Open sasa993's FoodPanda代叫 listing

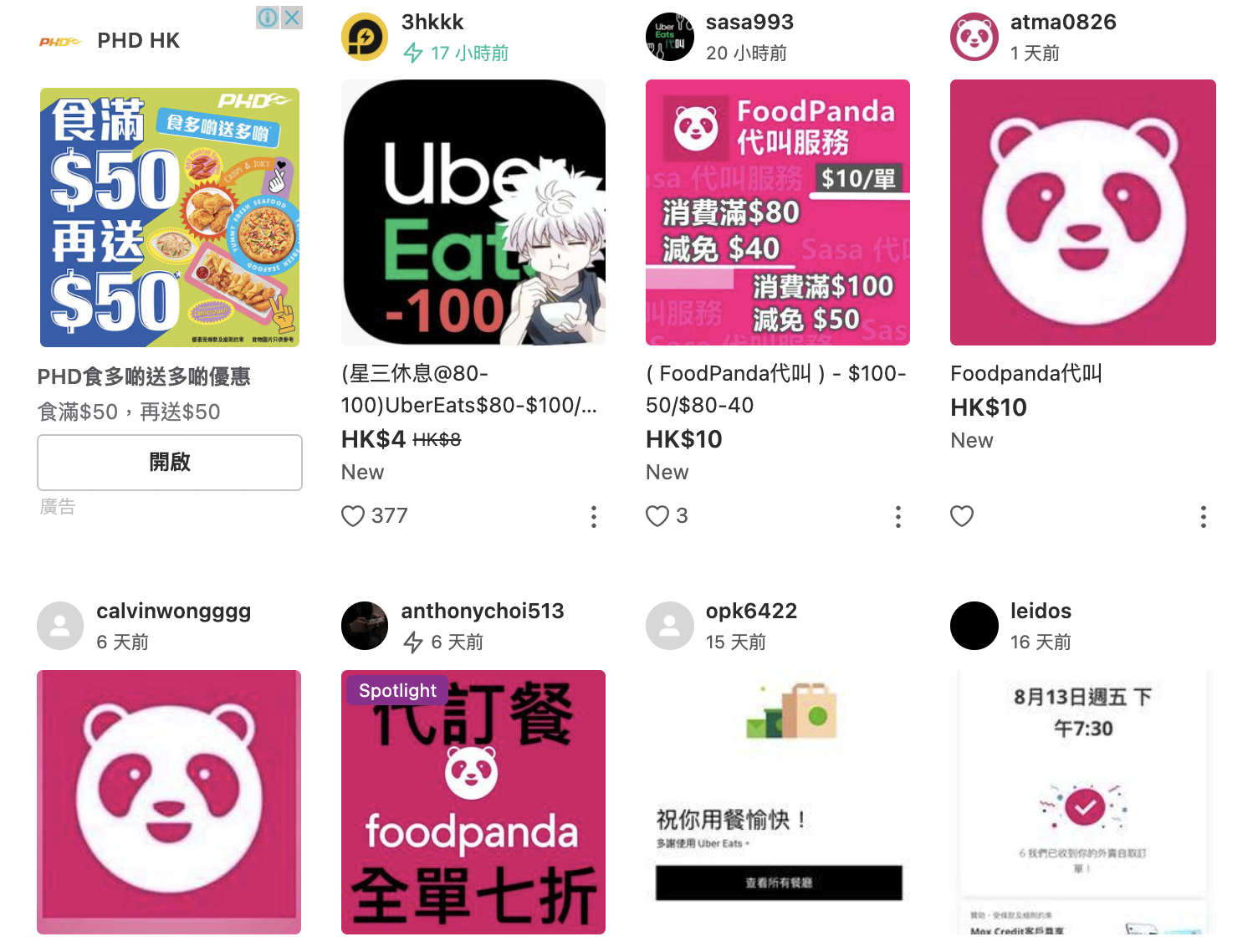(778, 212)
